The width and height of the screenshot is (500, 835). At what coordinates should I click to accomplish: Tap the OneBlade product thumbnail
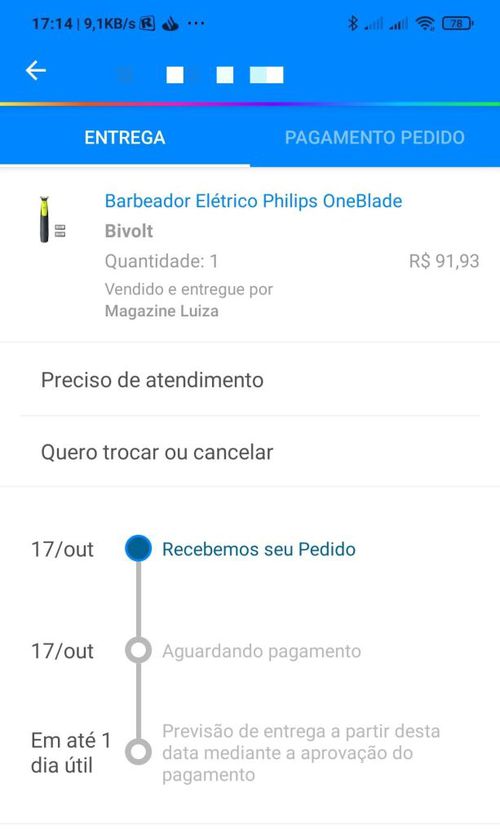(51, 219)
